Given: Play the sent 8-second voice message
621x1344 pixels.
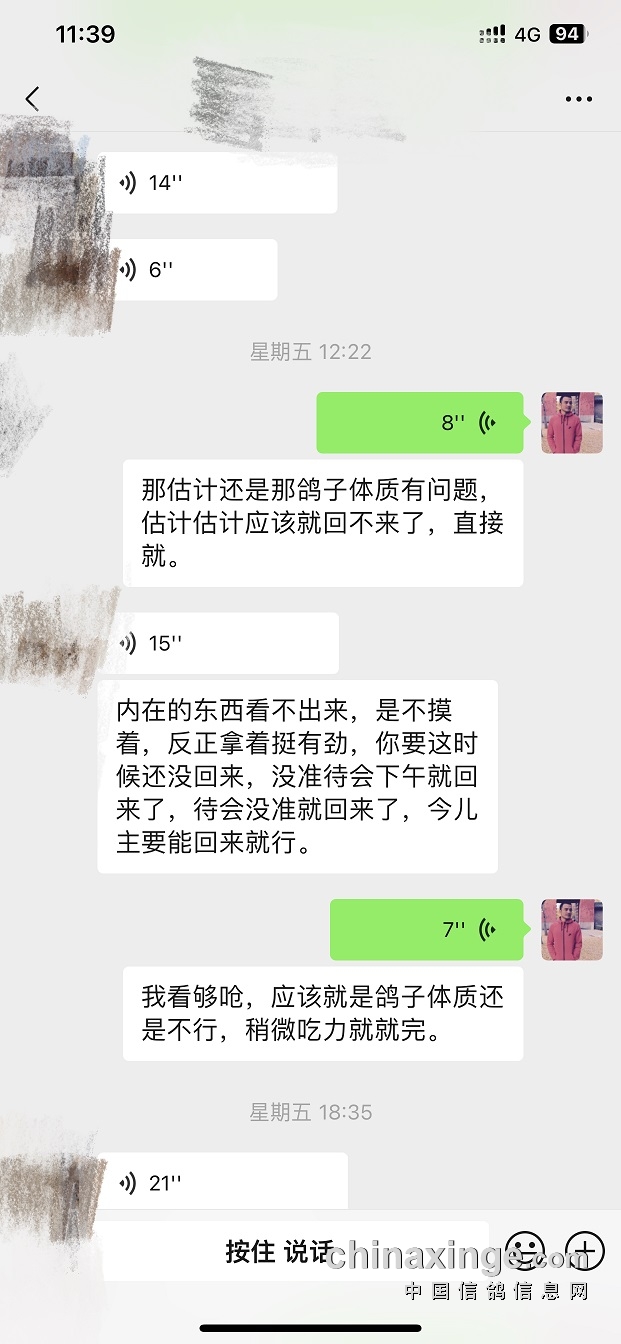Looking at the screenshot, I should [x=420, y=422].
